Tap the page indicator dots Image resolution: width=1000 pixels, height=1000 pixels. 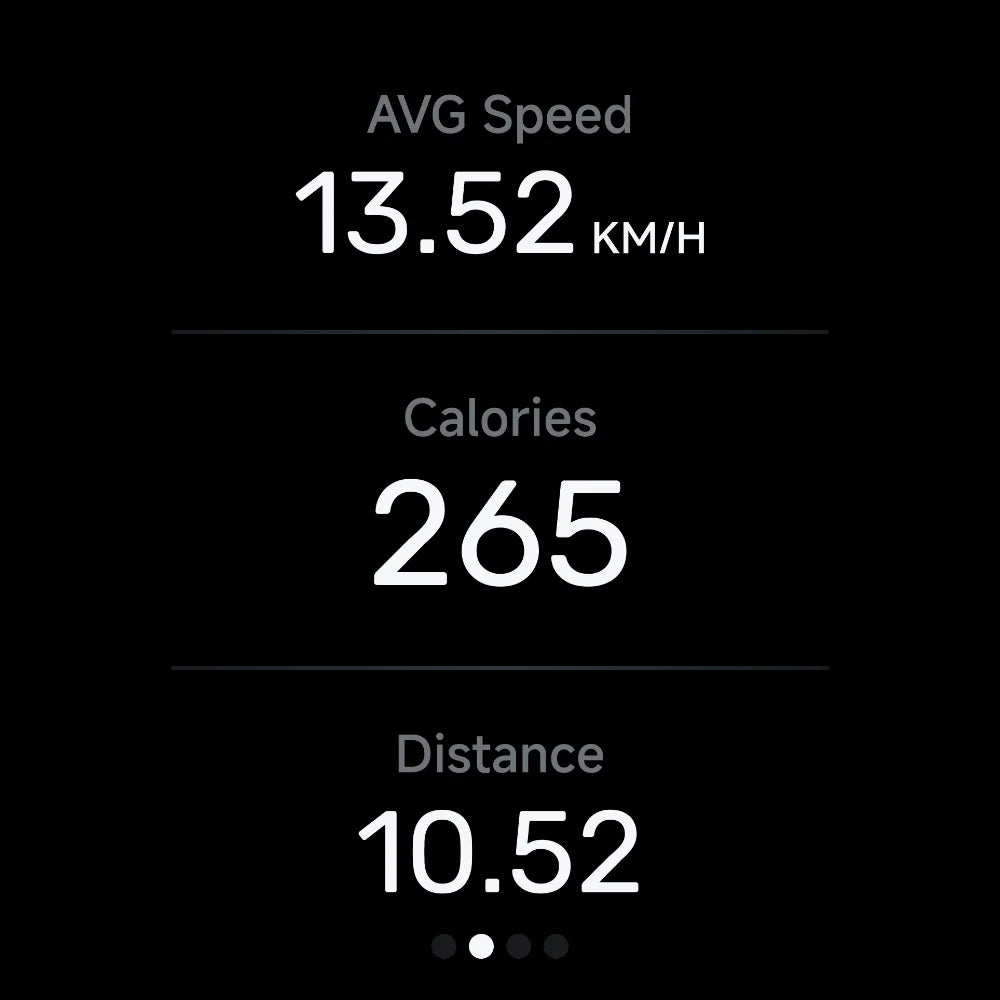tap(500, 946)
